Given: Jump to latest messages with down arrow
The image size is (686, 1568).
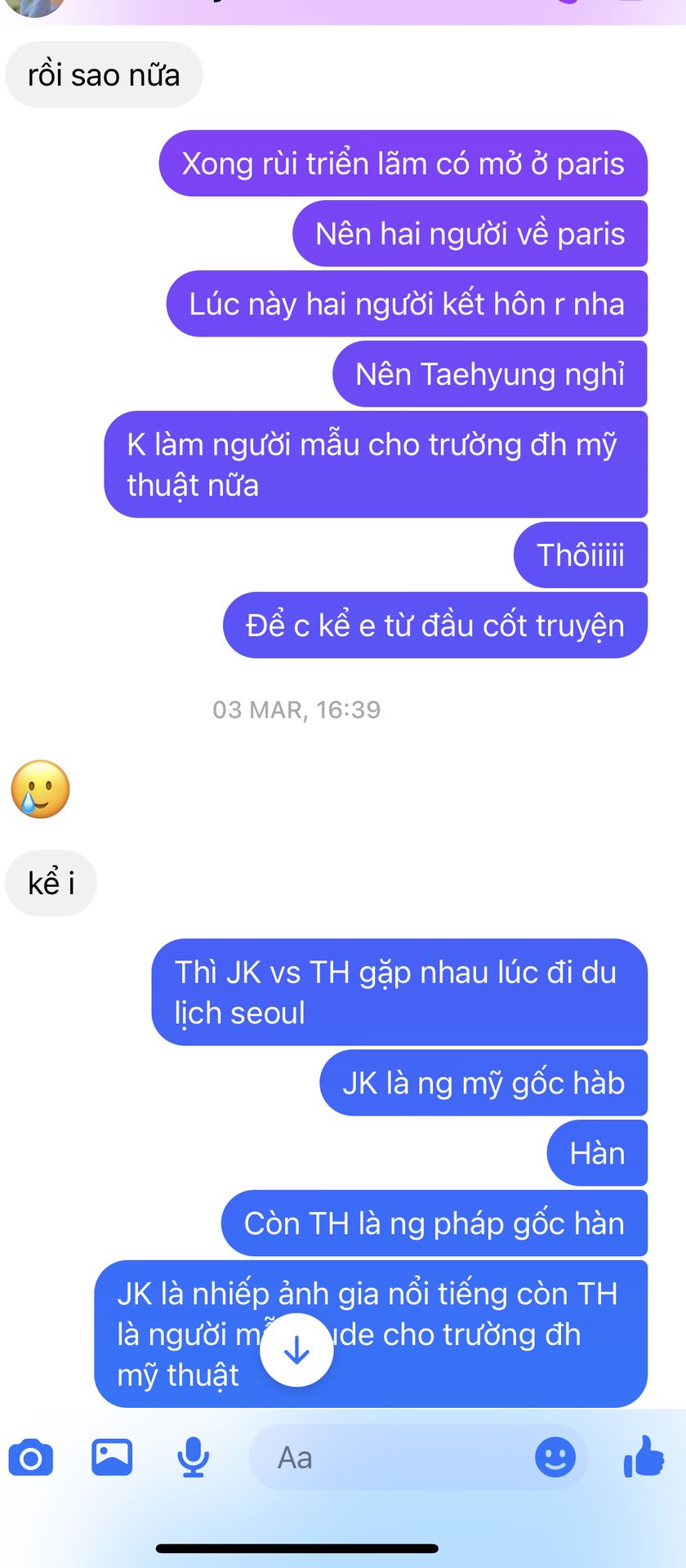Looking at the screenshot, I should (x=296, y=1351).
